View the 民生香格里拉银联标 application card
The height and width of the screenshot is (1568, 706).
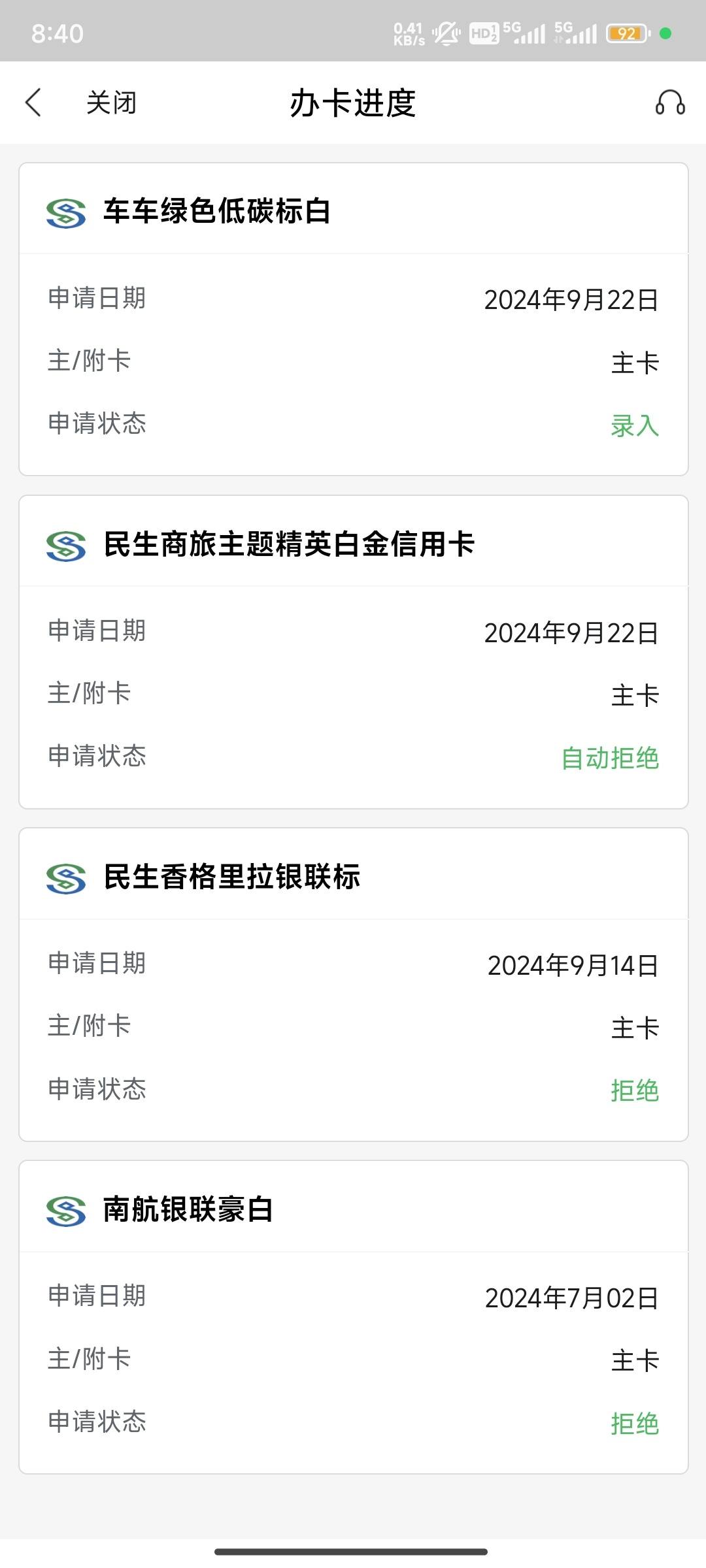354,985
